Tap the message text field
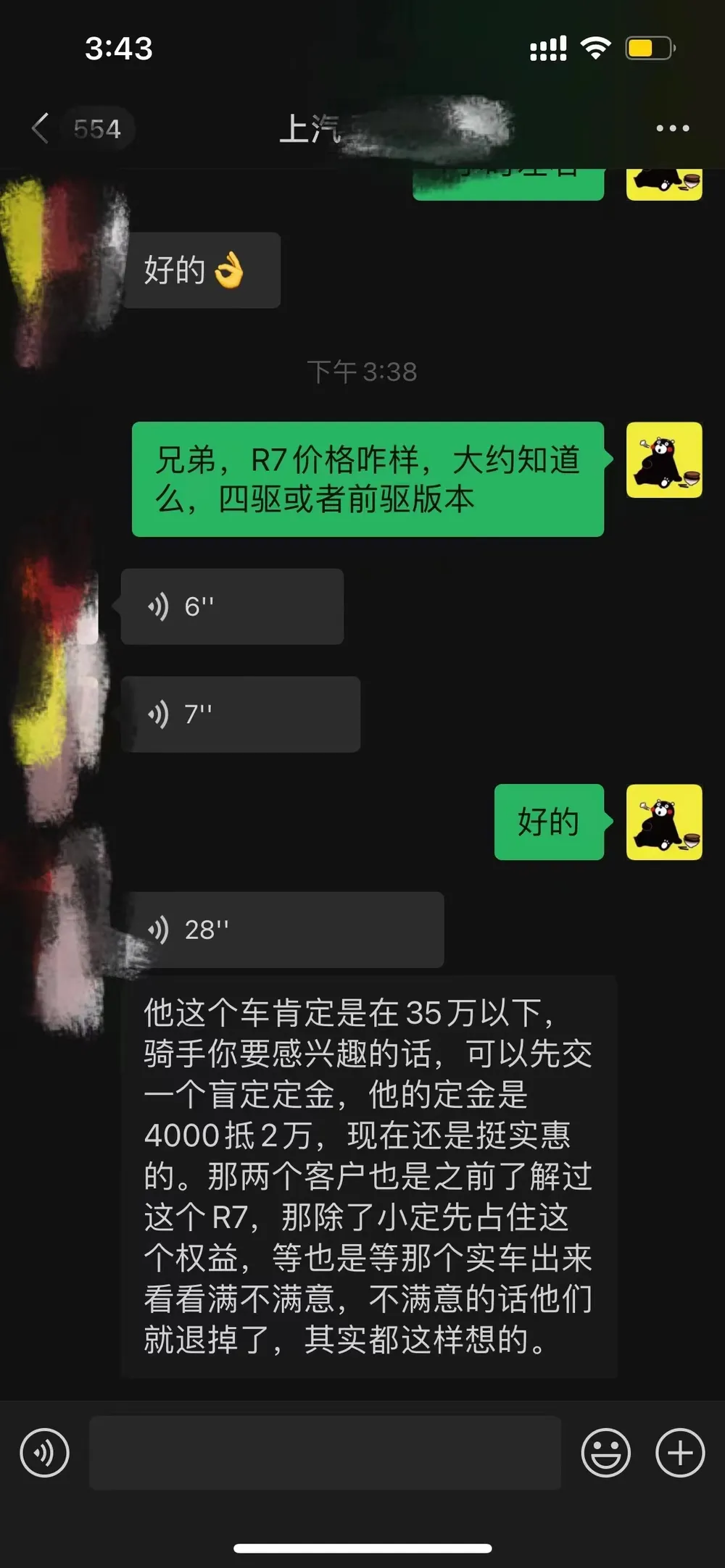725x1568 pixels. click(x=325, y=1453)
